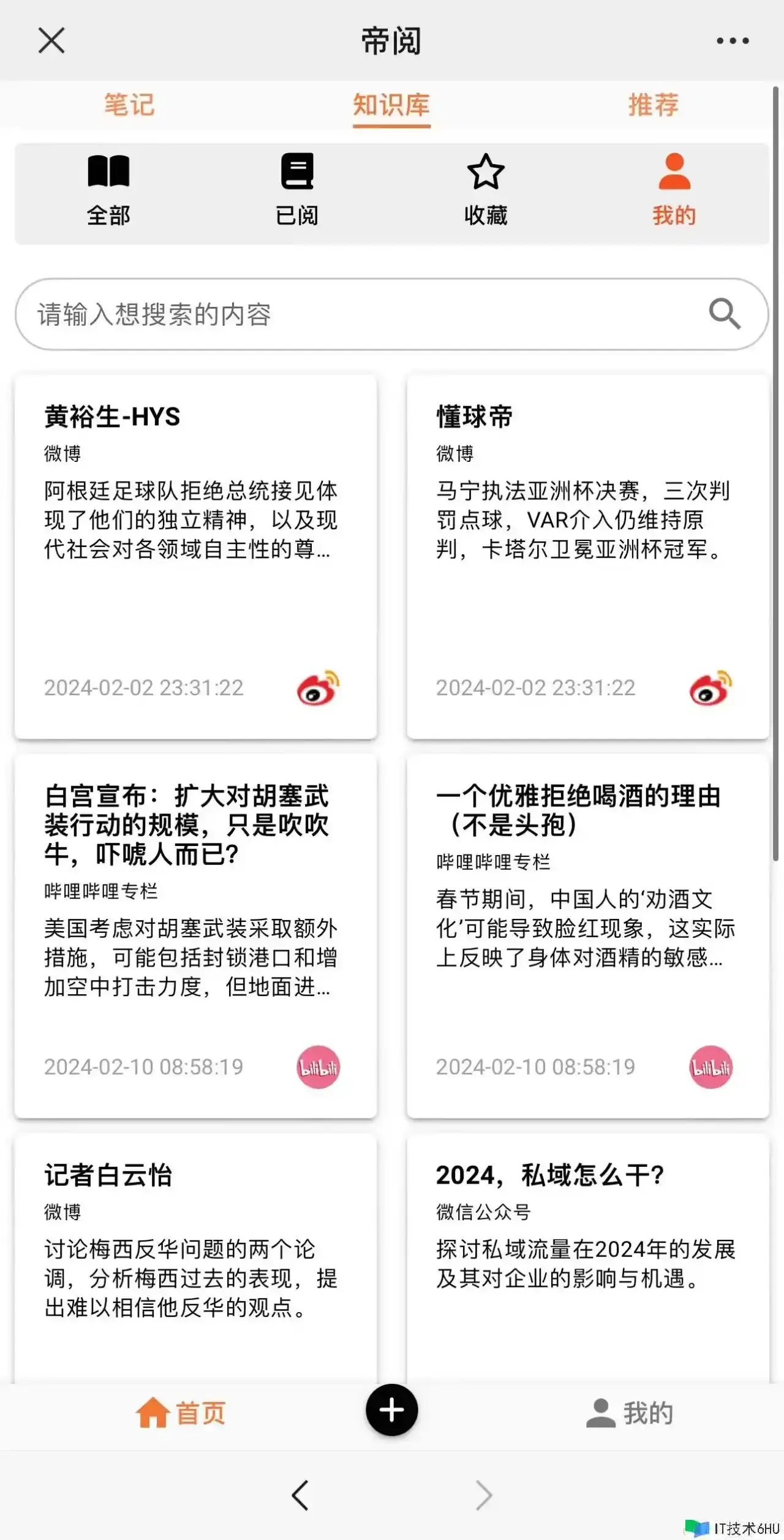Switch to the 笔记 tab
Screen dimensions: 784x1540
point(129,105)
